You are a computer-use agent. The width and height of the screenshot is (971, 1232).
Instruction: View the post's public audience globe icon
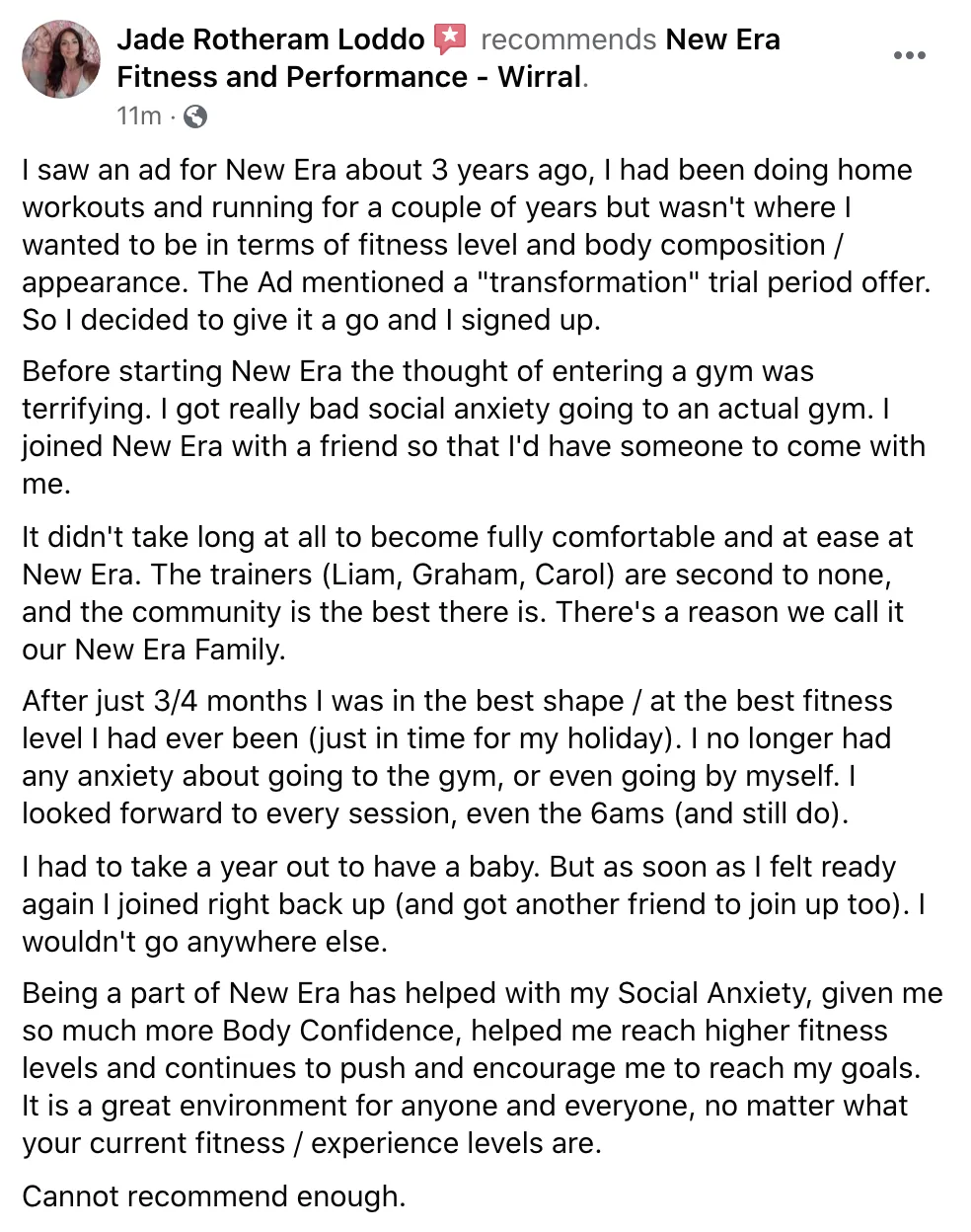(x=196, y=116)
